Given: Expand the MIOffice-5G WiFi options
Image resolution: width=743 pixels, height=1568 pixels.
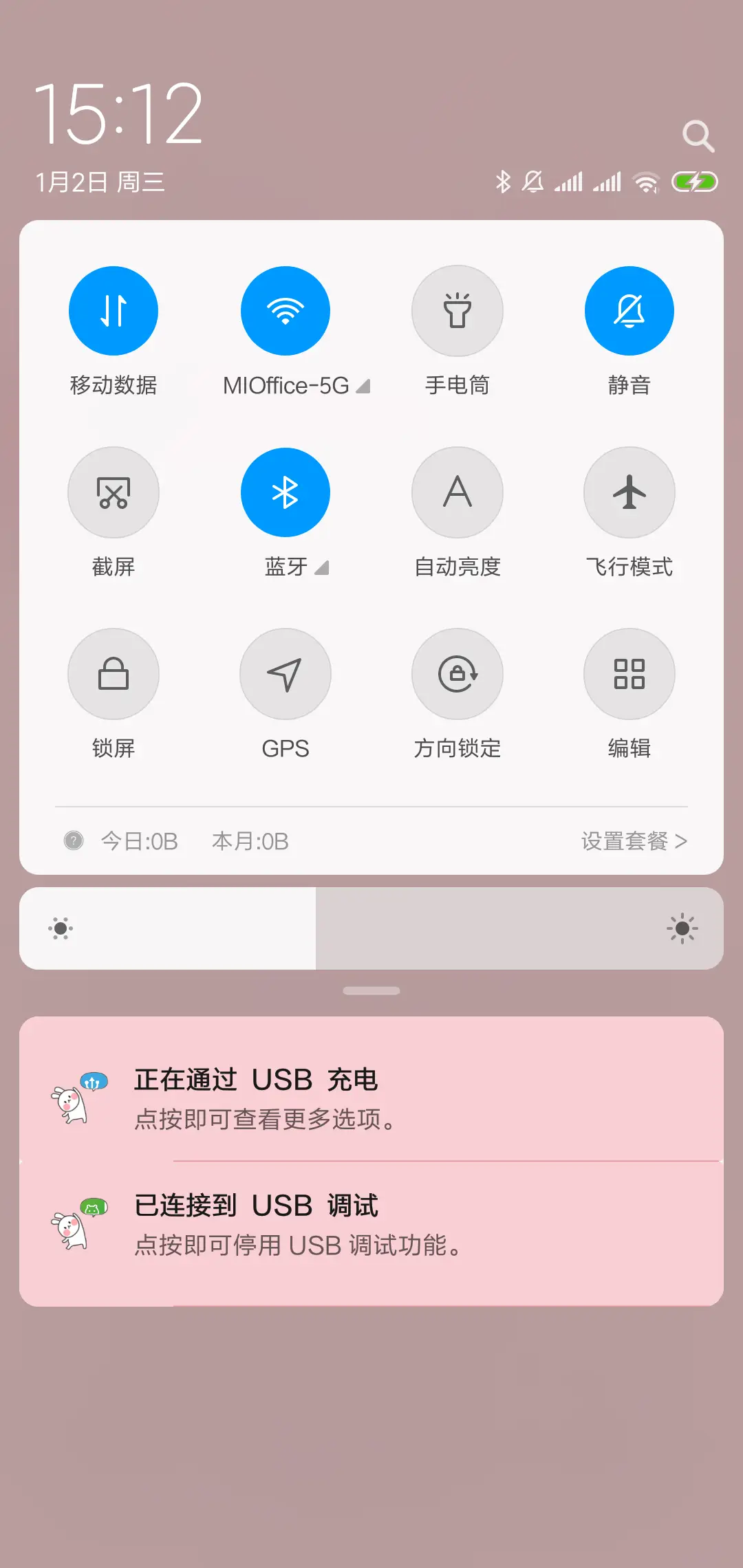Looking at the screenshot, I should click(363, 386).
